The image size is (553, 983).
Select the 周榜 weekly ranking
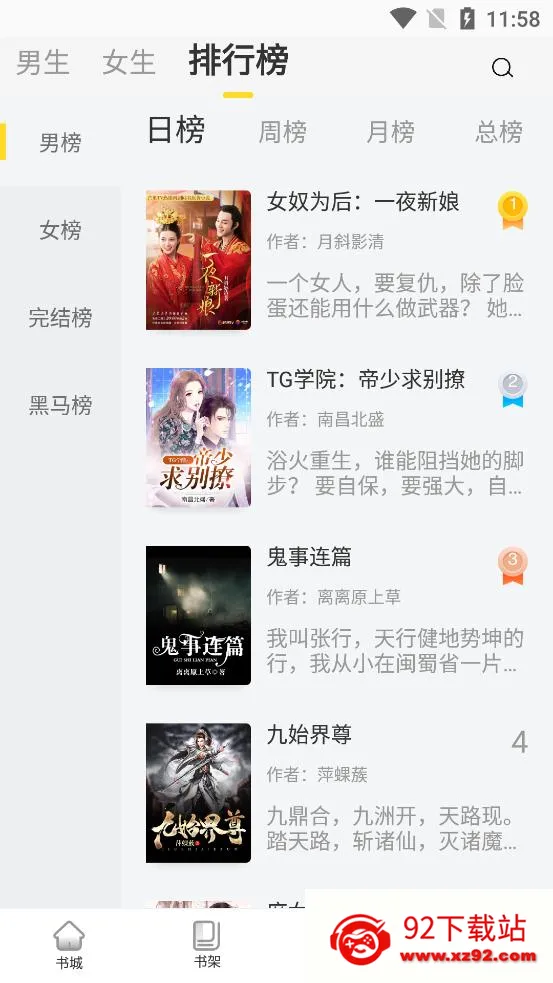tap(283, 132)
